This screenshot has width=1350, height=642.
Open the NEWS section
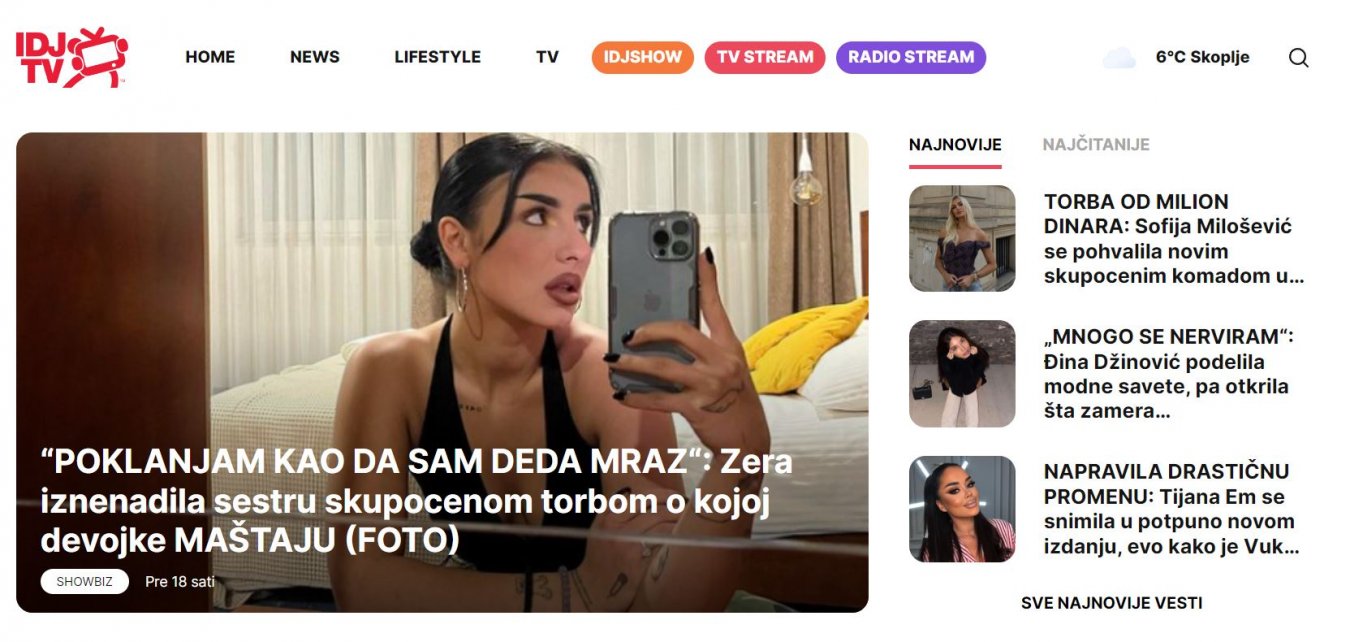[315, 57]
